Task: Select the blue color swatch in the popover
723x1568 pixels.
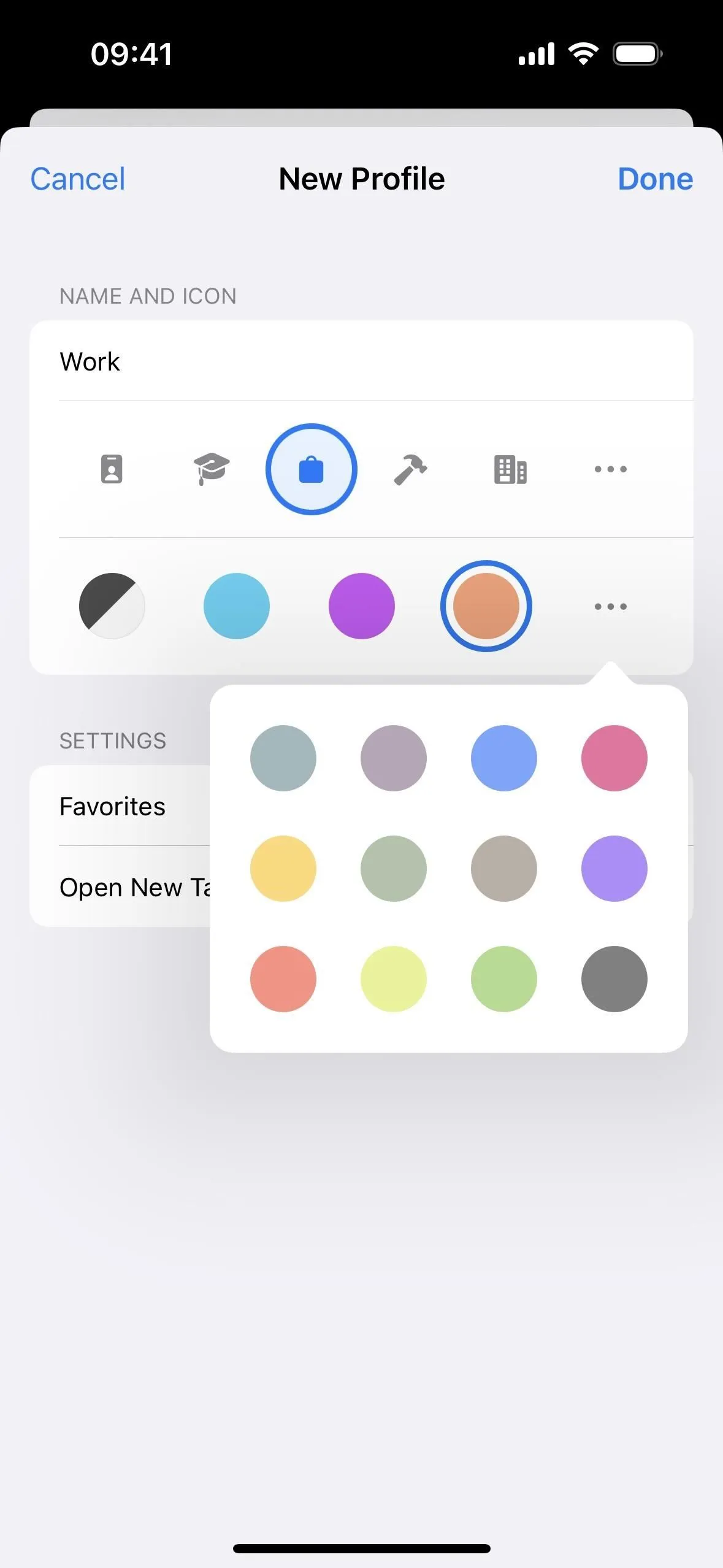Action: 503,758
